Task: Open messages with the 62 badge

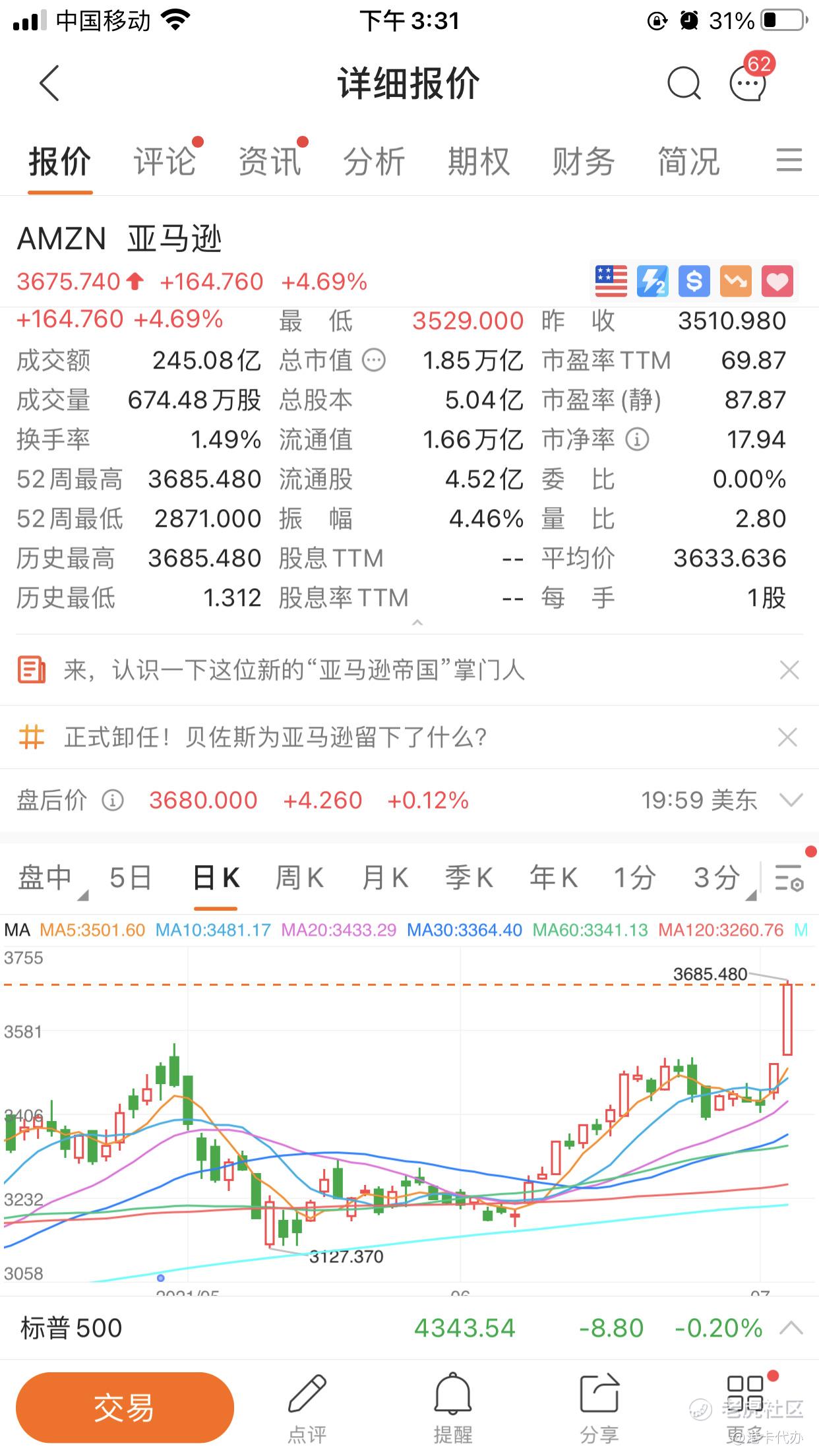Action: 748,82
